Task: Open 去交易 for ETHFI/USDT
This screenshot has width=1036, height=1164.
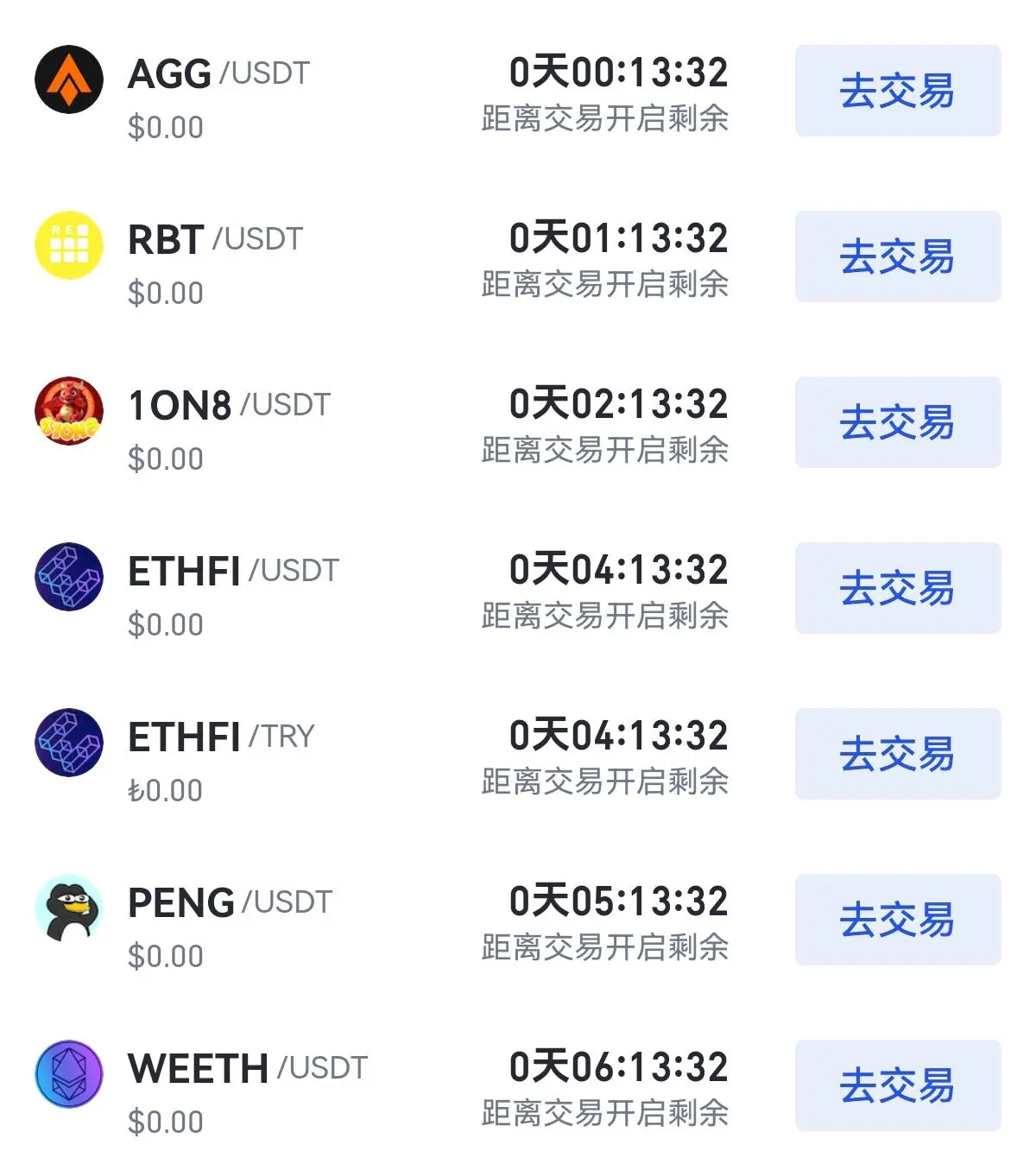Action: point(897,588)
